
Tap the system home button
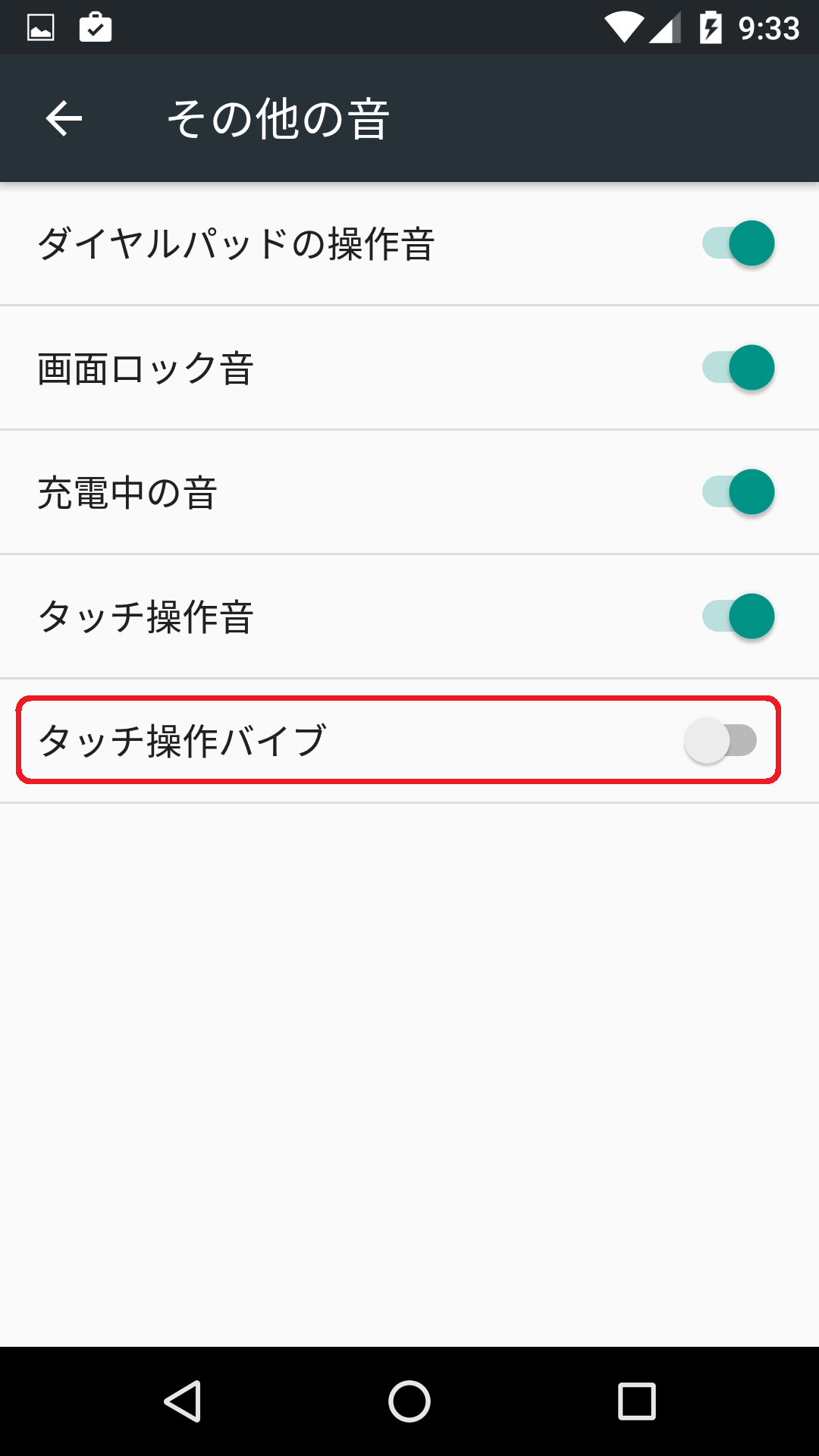pyautogui.click(x=409, y=1401)
